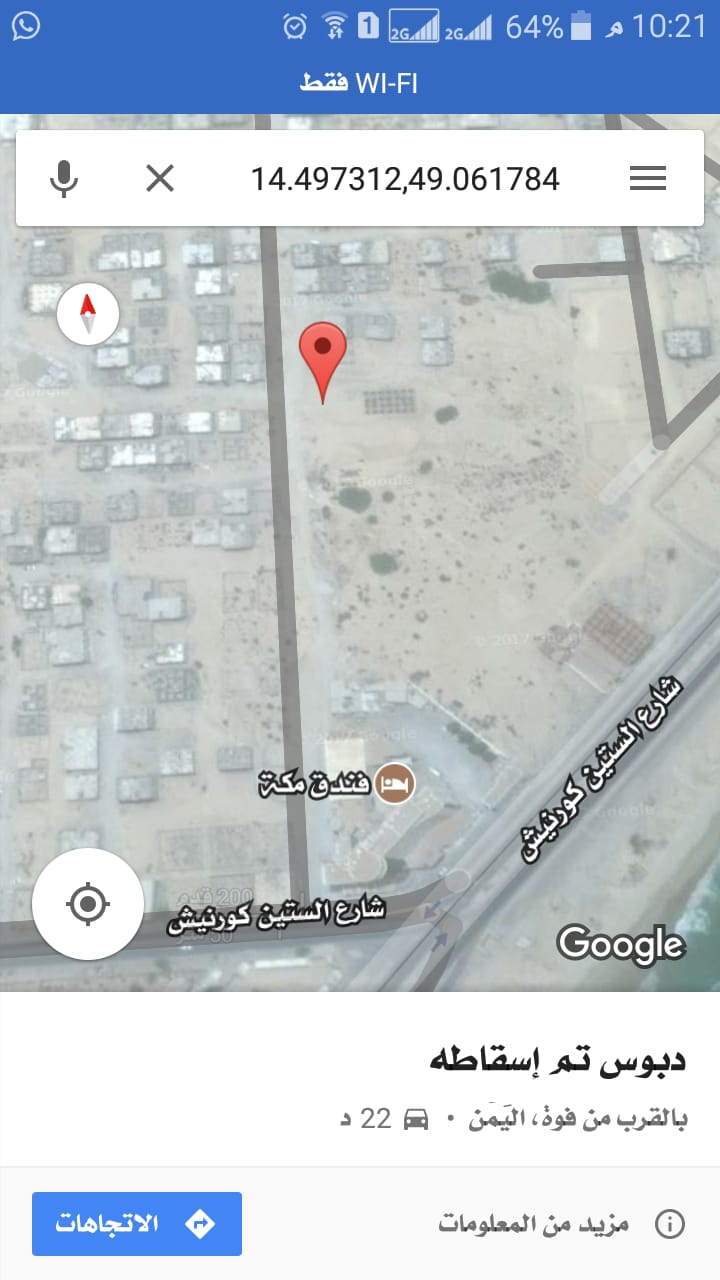The height and width of the screenshot is (1280, 720).
Task: Center map on my location
Action: pos(88,904)
